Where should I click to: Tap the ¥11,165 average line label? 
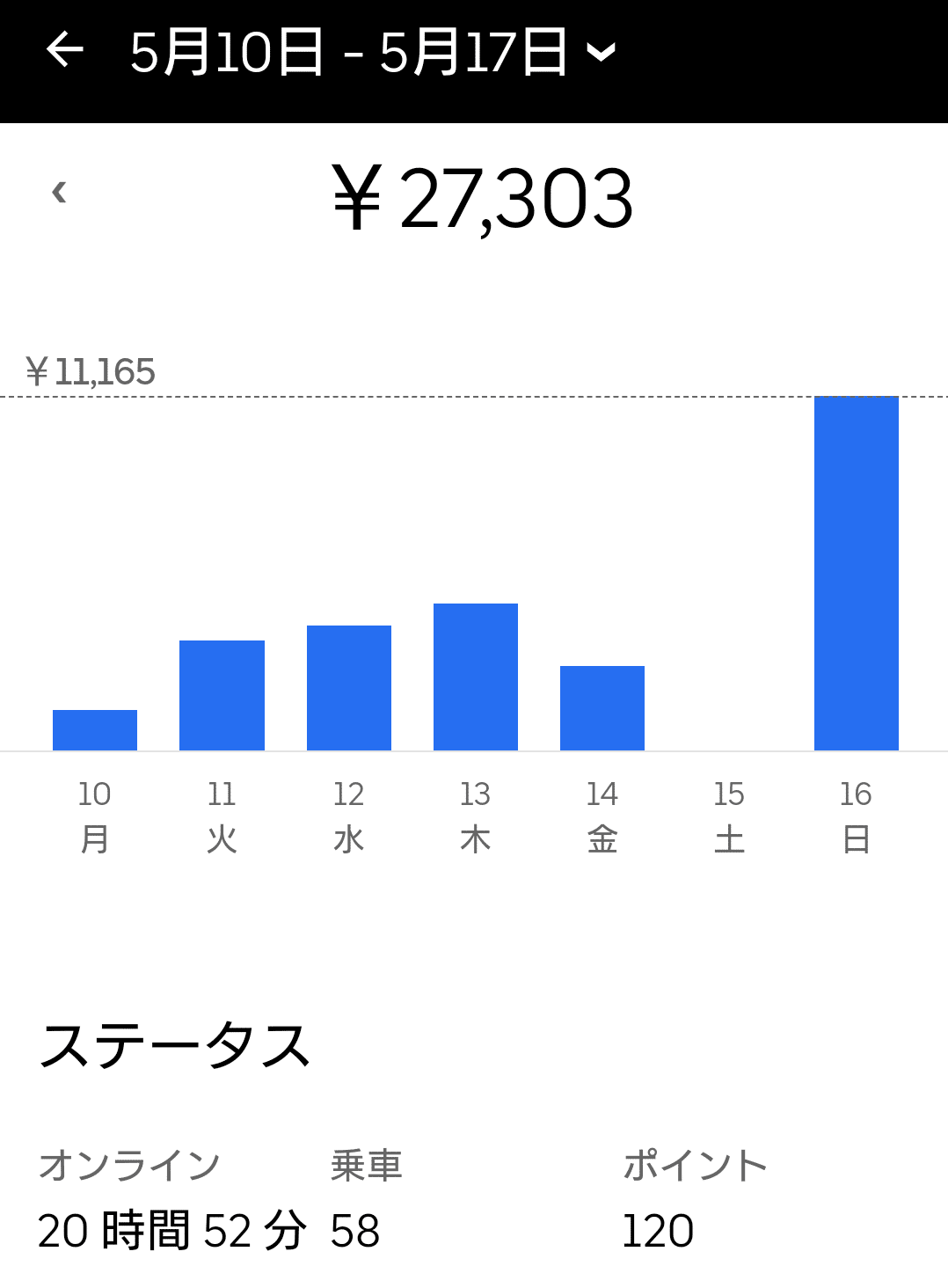(91, 371)
